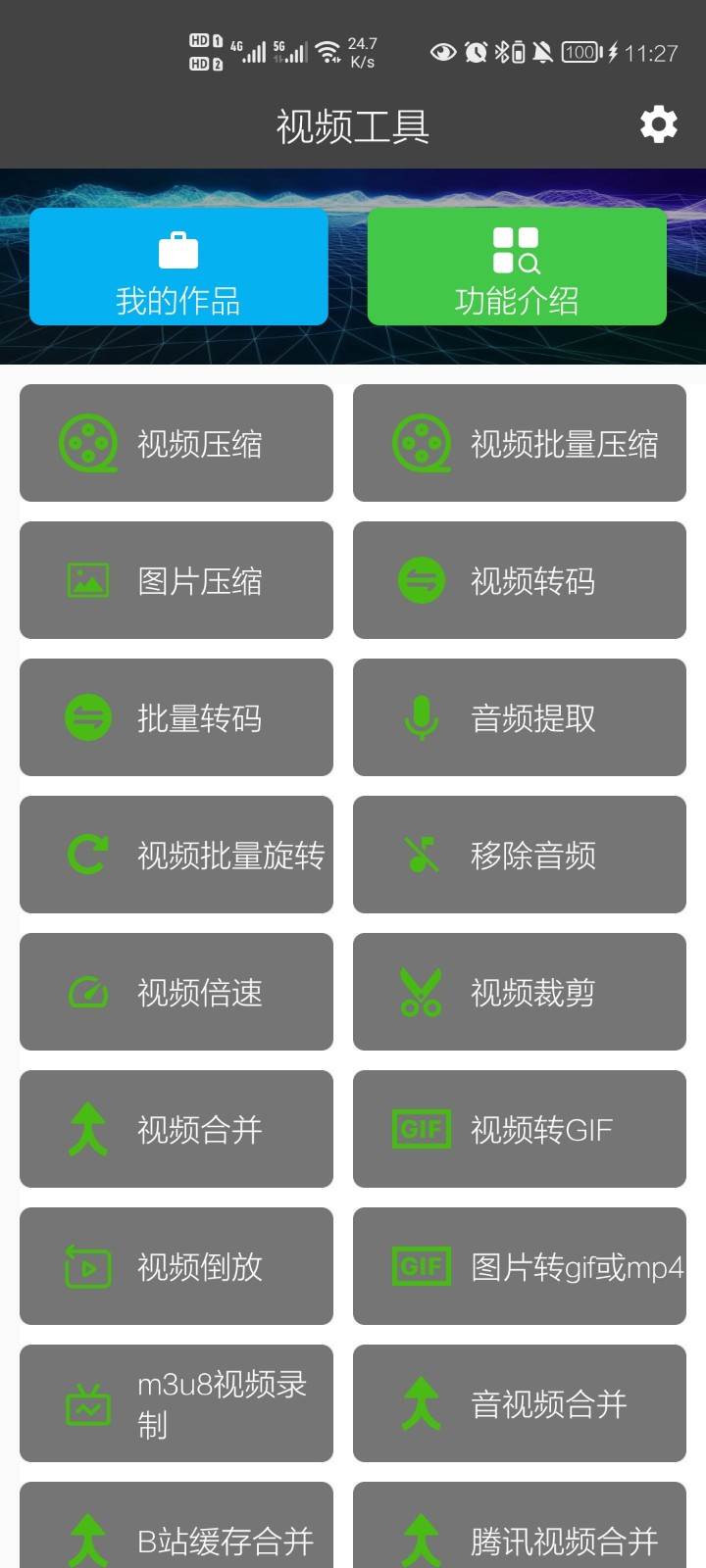This screenshot has width=706, height=1568.
Task: Start the 图片转gif或mp4 converter
Action: [x=519, y=1265]
